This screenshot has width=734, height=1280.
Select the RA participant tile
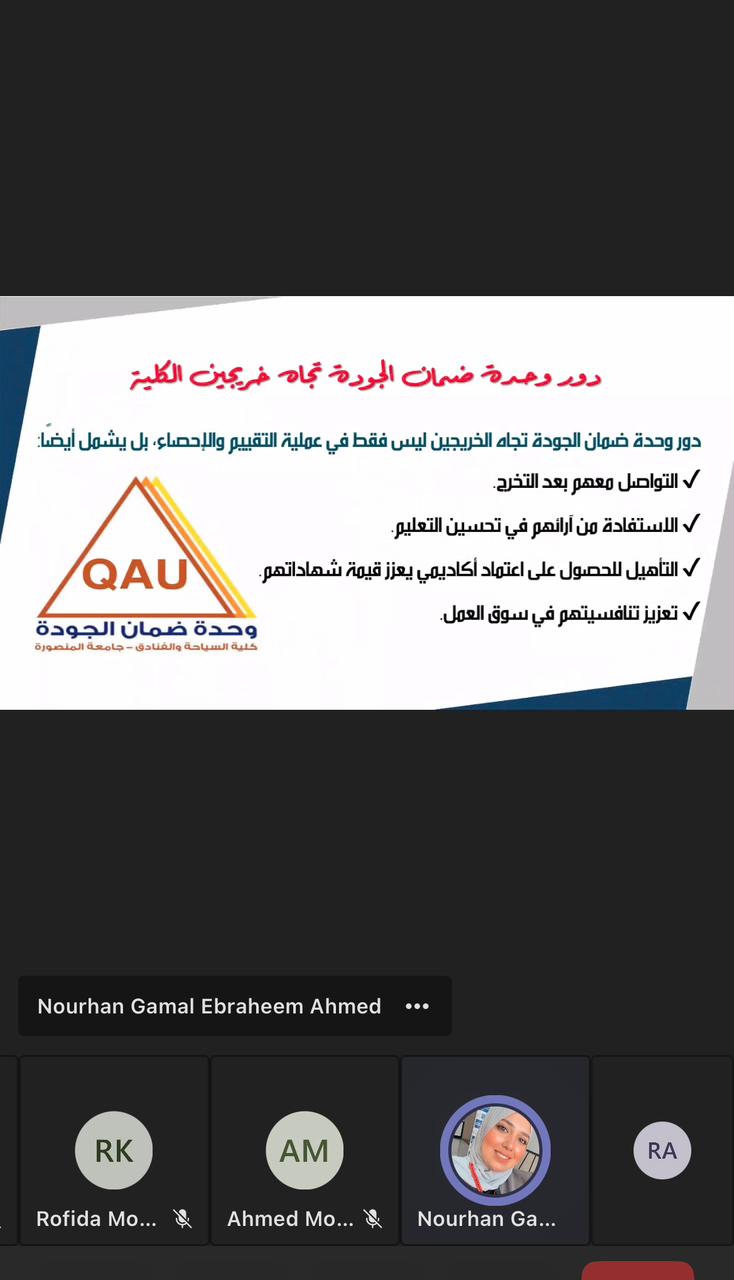(662, 1150)
